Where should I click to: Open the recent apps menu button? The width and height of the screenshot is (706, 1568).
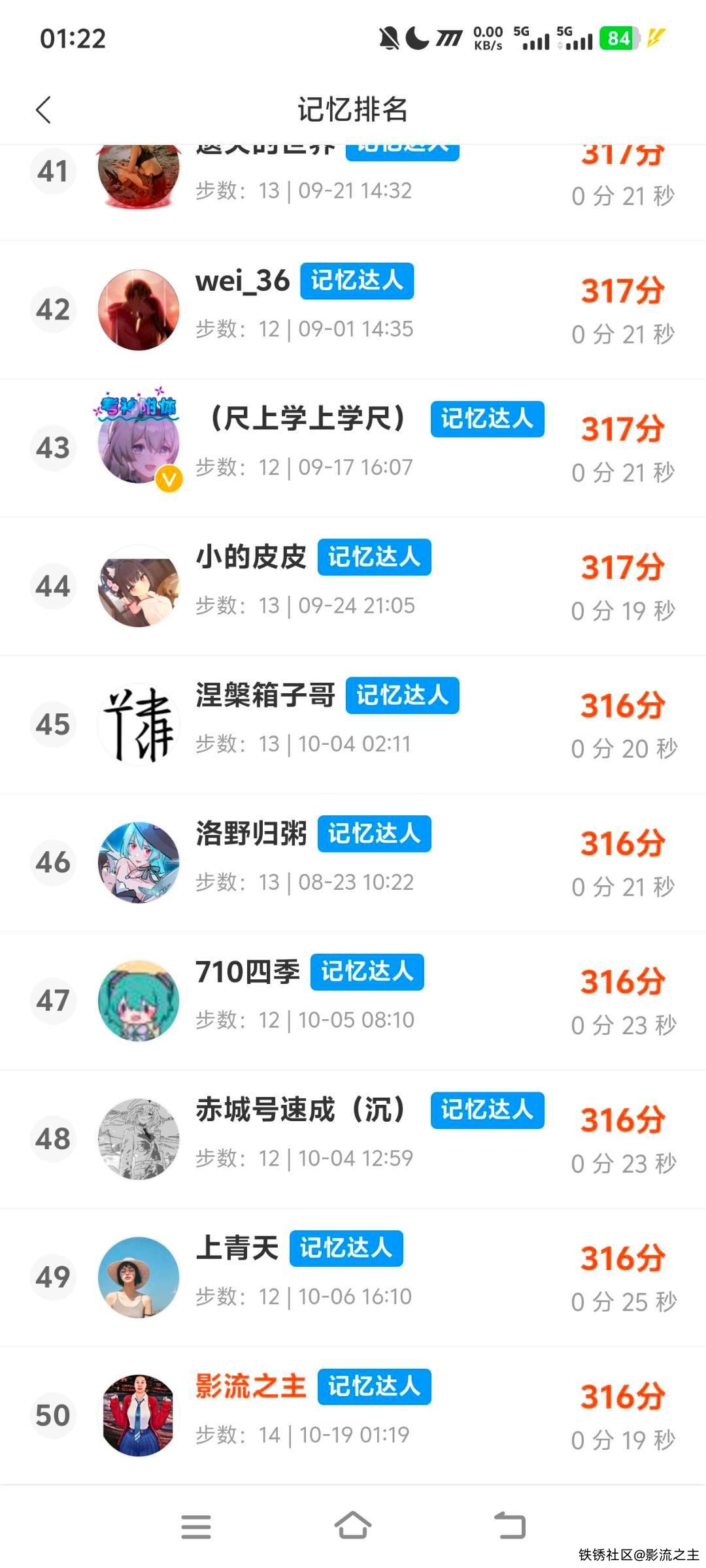pyautogui.click(x=196, y=1526)
